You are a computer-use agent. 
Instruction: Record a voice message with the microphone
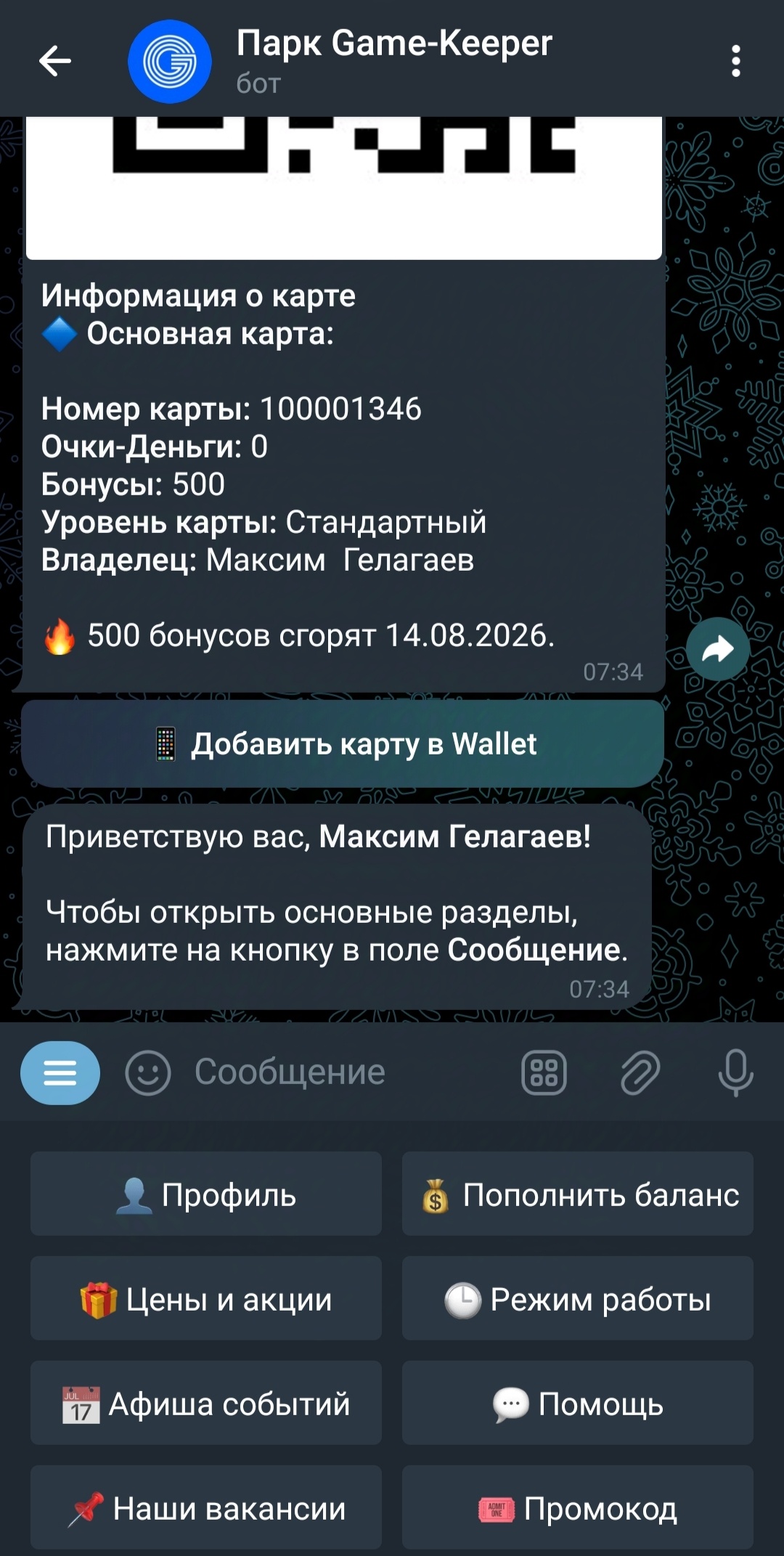735,1072
